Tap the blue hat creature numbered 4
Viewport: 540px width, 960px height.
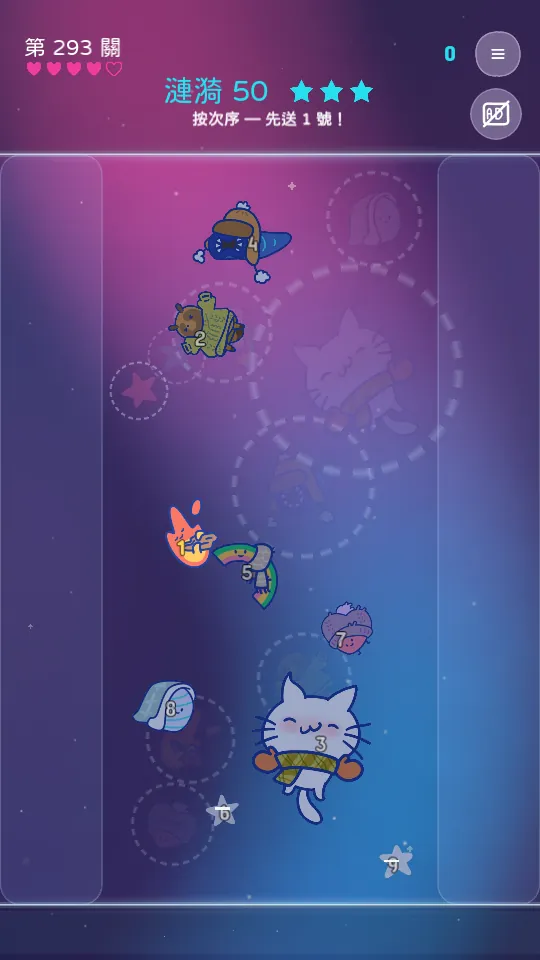[x=242, y=241]
